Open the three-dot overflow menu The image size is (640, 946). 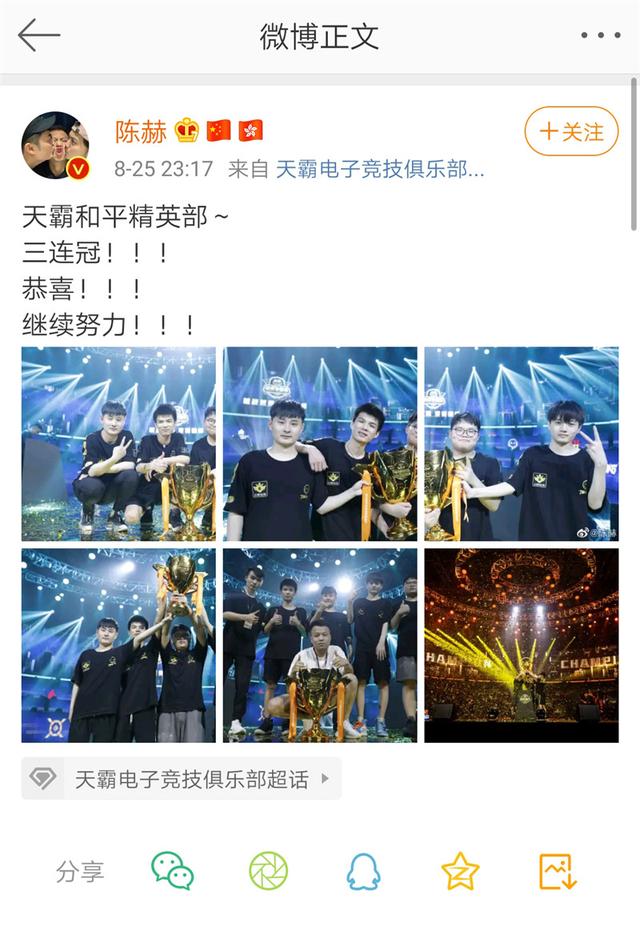(600, 36)
